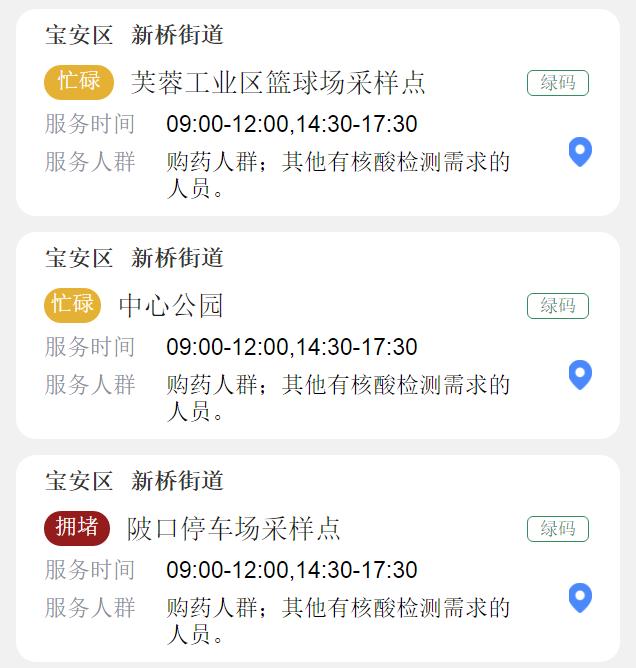Show 中心公园 location on the map

tap(580, 374)
